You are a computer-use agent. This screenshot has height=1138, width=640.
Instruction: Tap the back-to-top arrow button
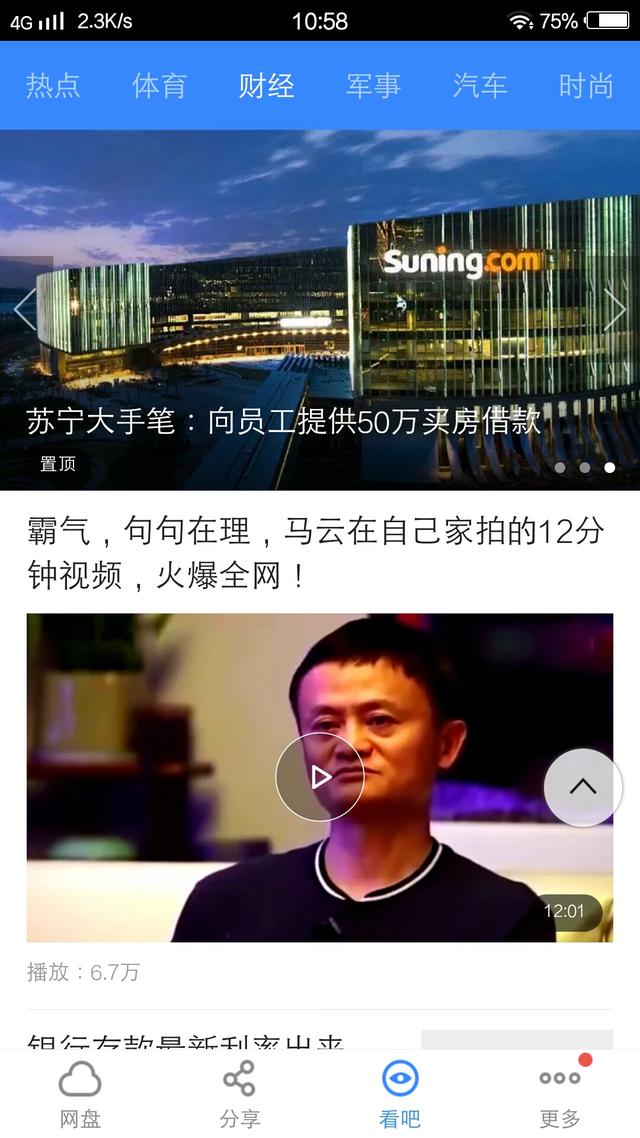coord(583,787)
